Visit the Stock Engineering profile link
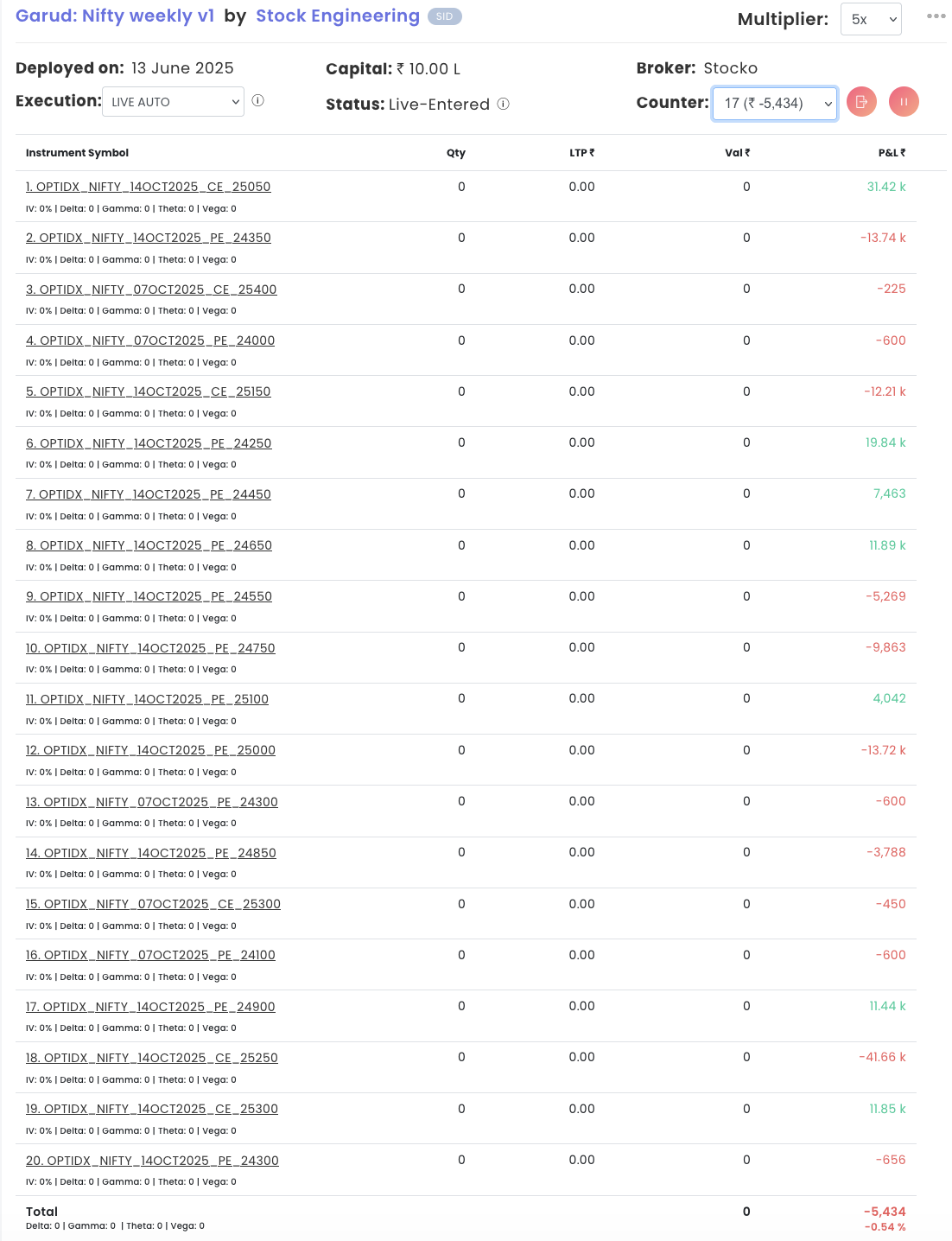952x1241 pixels. coord(338,16)
